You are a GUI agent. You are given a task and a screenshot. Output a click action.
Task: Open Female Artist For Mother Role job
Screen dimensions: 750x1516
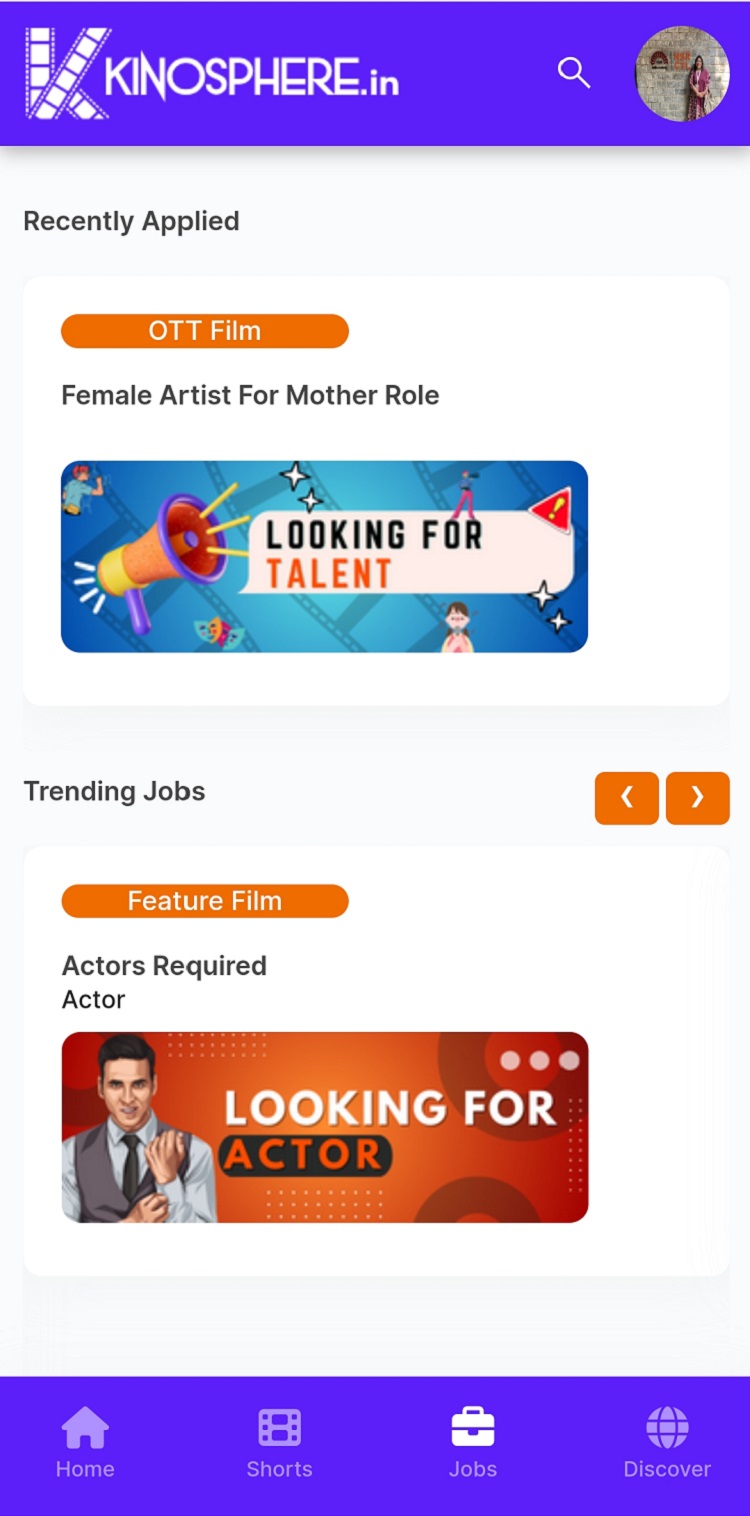pyautogui.click(x=250, y=395)
